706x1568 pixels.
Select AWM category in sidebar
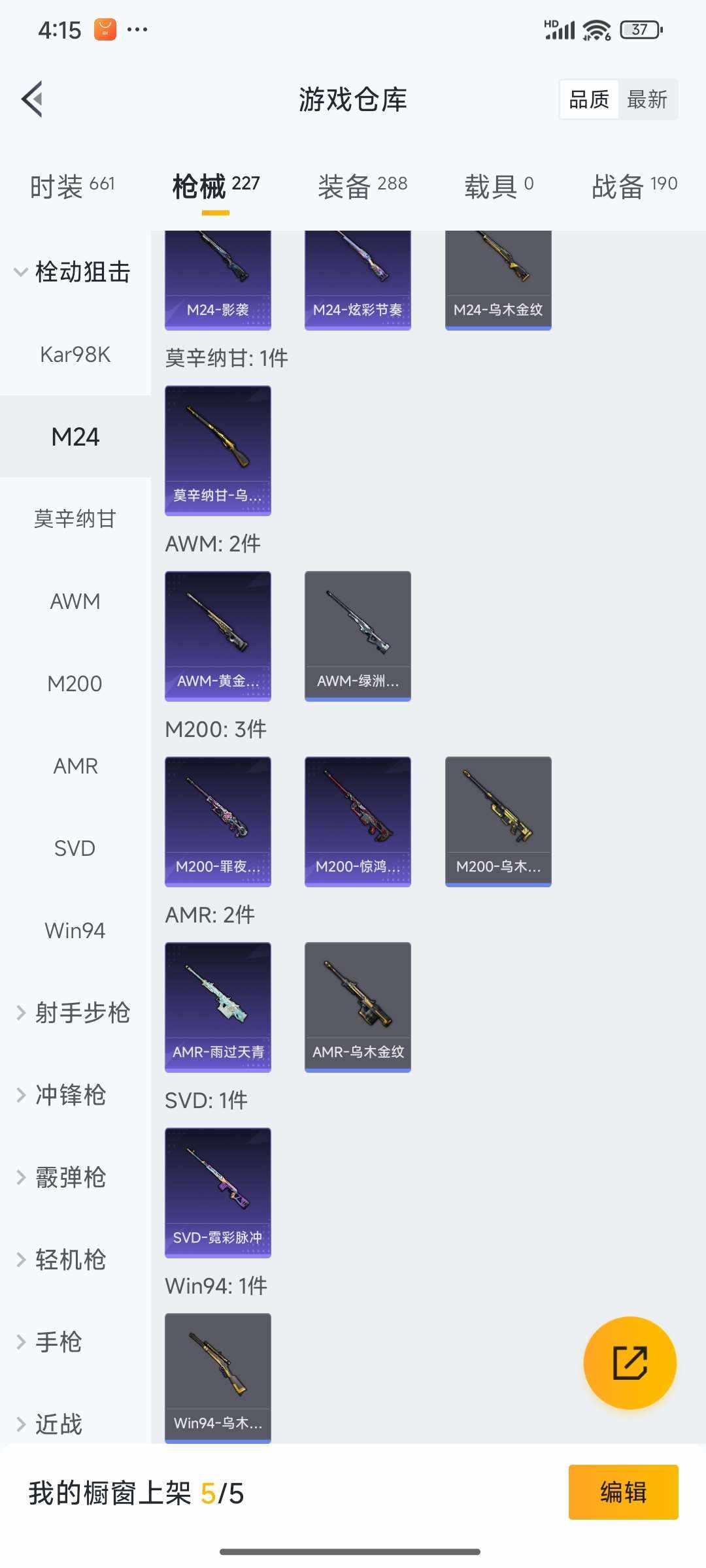tap(75, 601)
